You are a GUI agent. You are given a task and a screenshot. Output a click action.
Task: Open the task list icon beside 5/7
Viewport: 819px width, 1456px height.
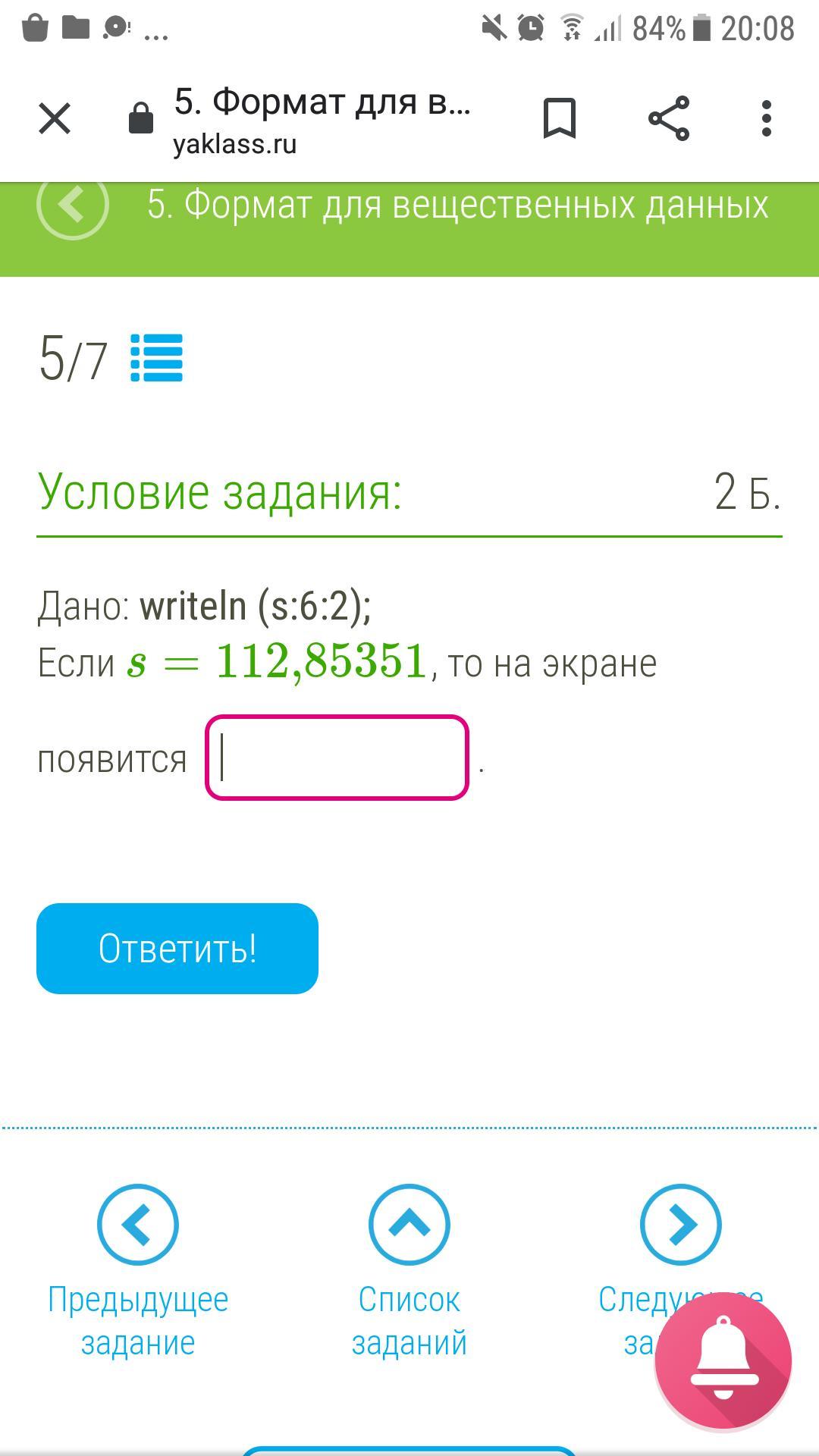click(156, 358)
